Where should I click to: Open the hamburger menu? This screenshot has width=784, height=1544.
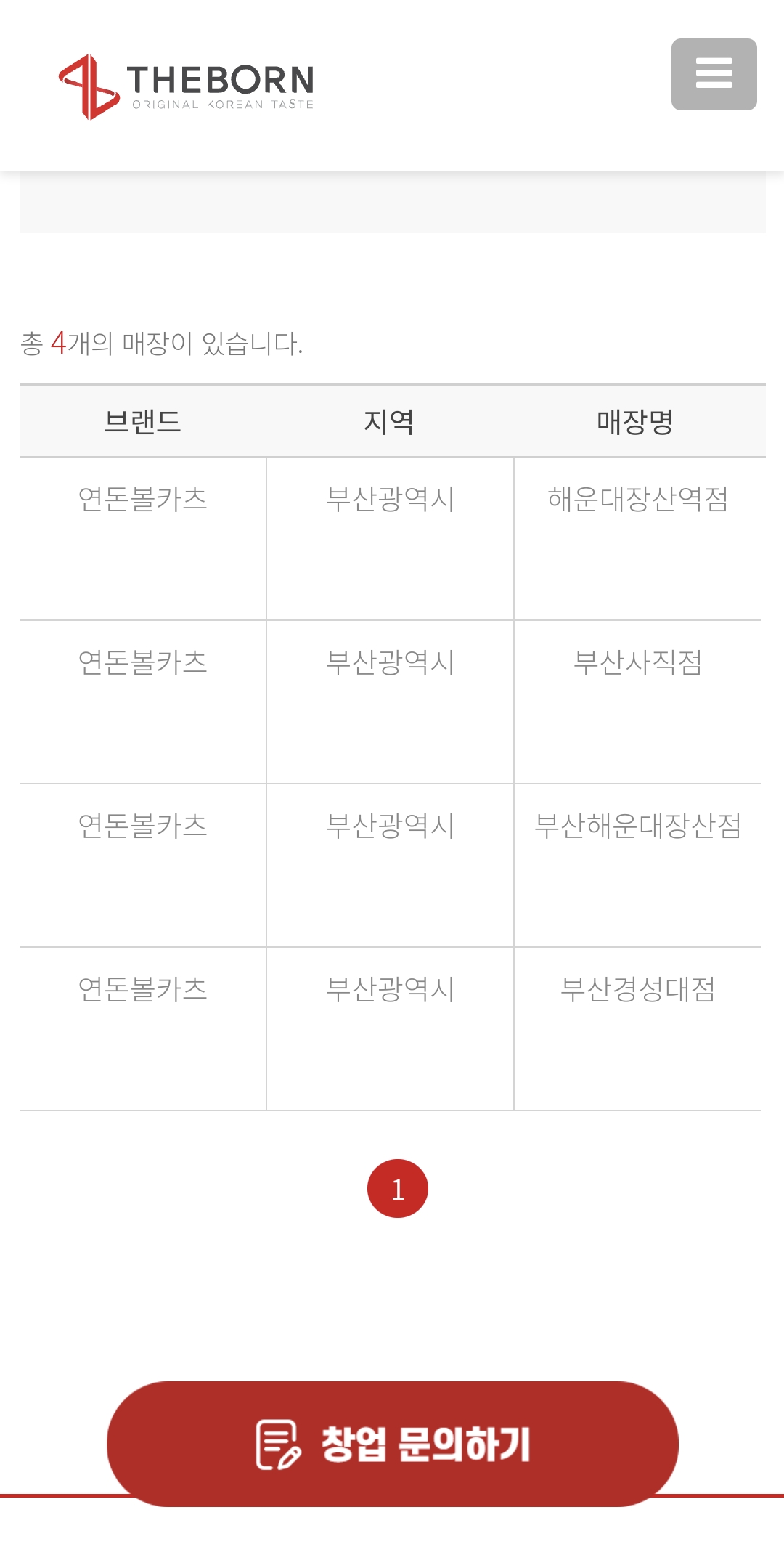(x=714, y=74)
